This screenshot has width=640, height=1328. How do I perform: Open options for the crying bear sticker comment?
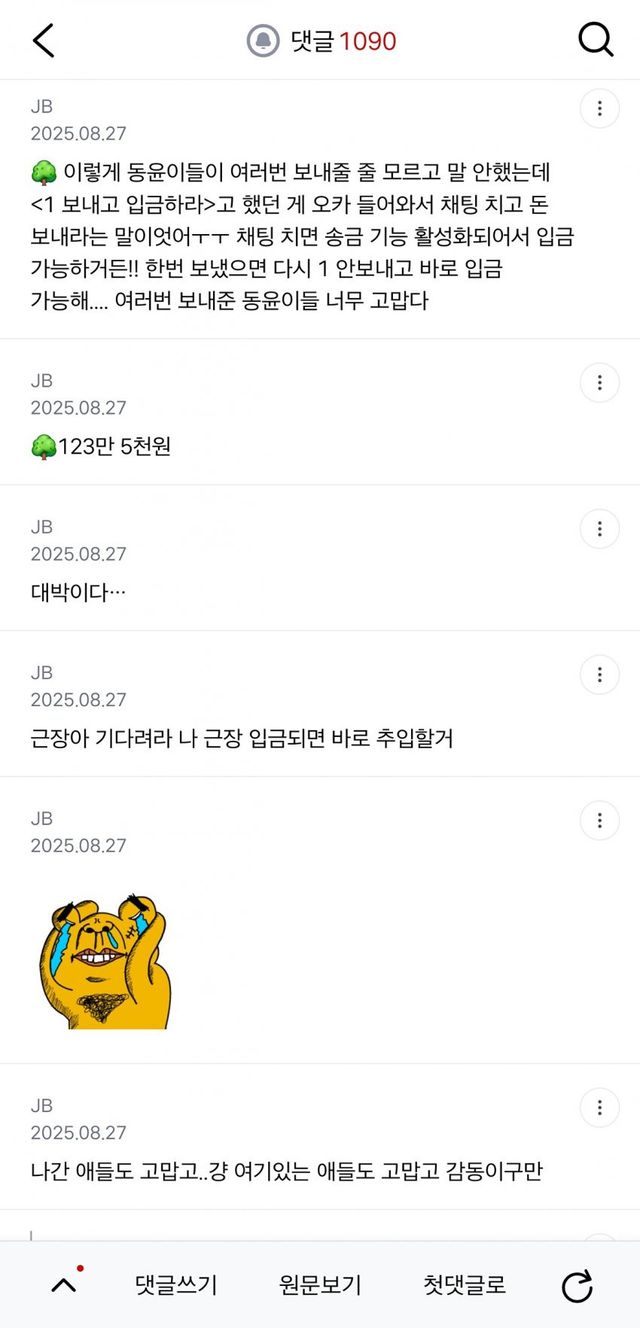coord(599,820)
